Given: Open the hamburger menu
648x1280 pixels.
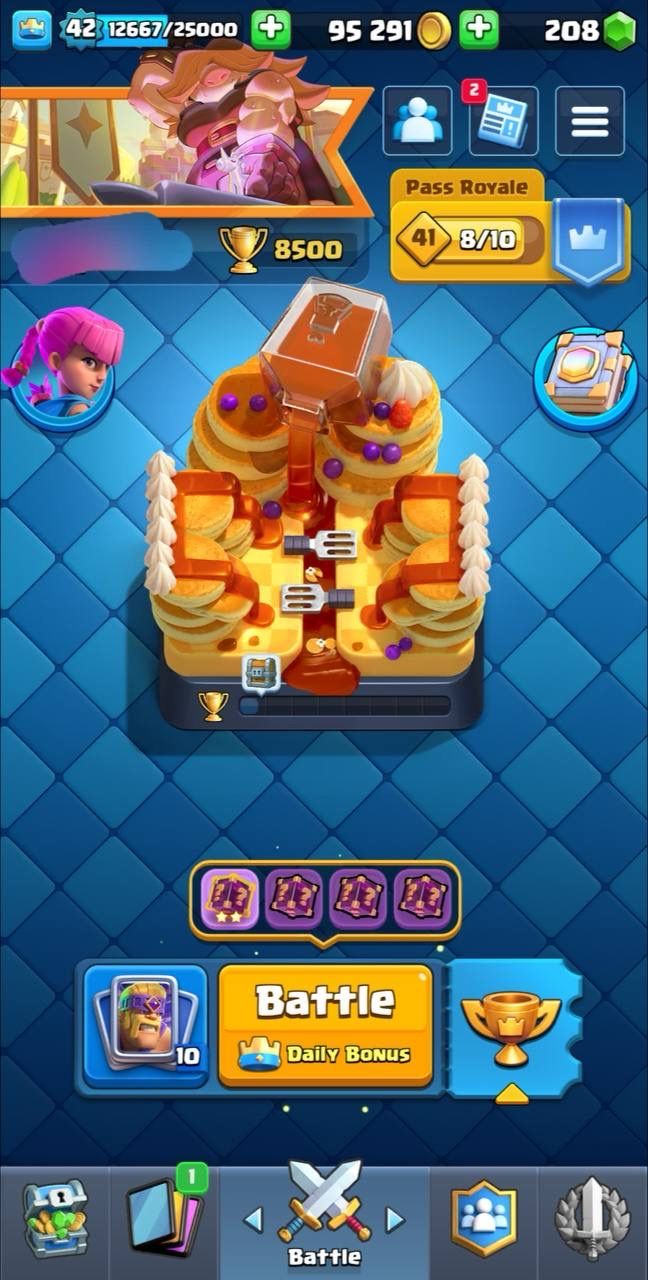Looking at the screenshot, I should [590, 121].
